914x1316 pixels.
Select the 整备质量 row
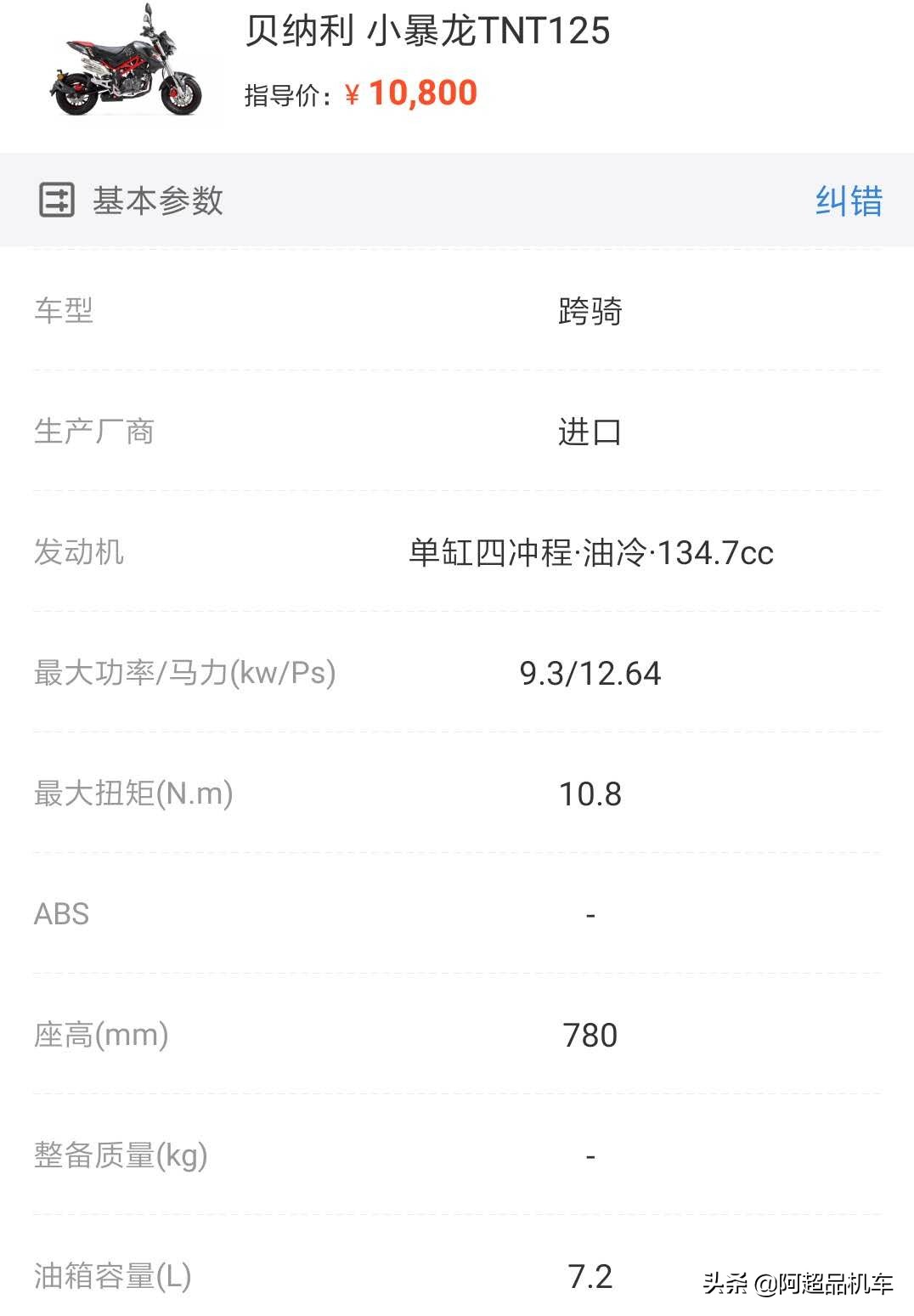tap(457, 1155)
